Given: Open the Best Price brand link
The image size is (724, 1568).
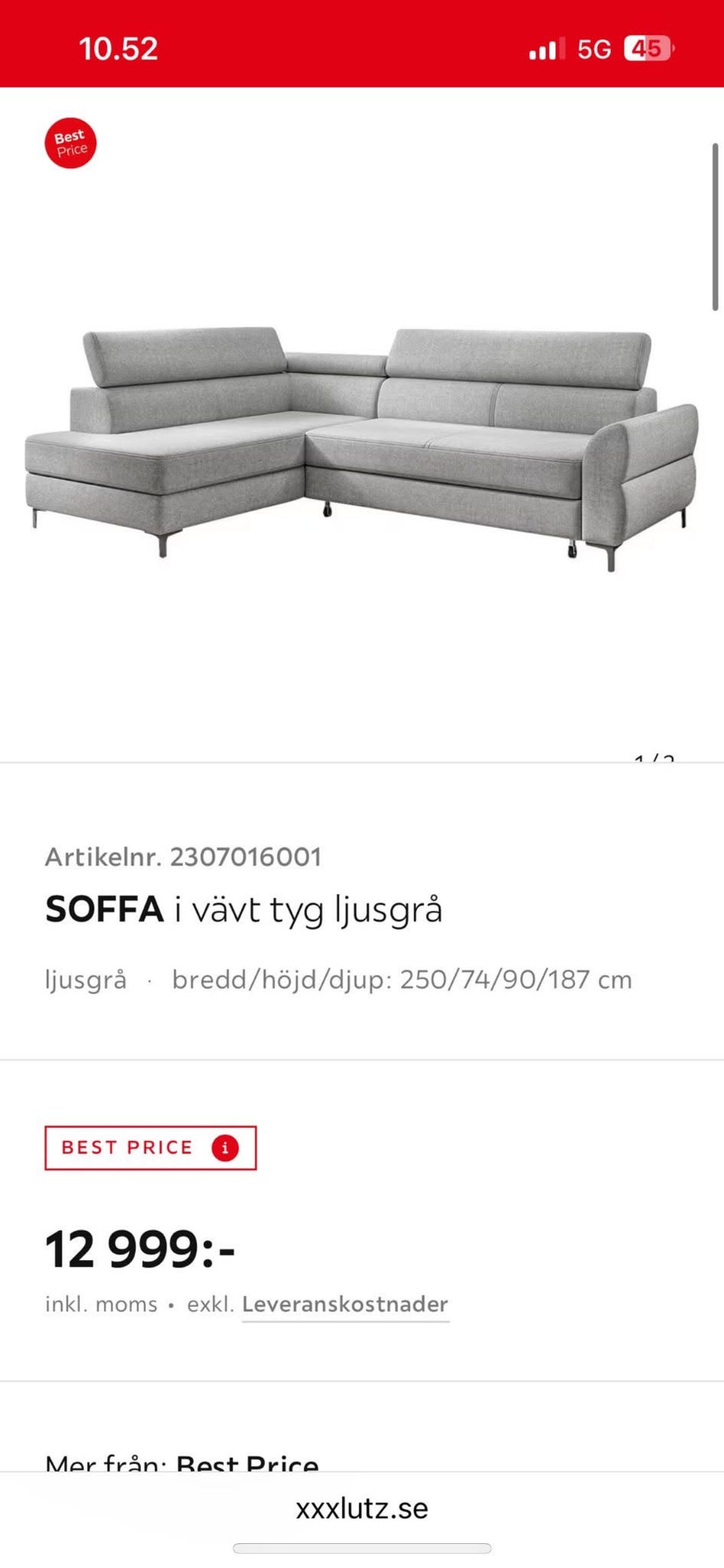Looking at the screenshot, I should pyautogui.click(x=247, y=1462).
